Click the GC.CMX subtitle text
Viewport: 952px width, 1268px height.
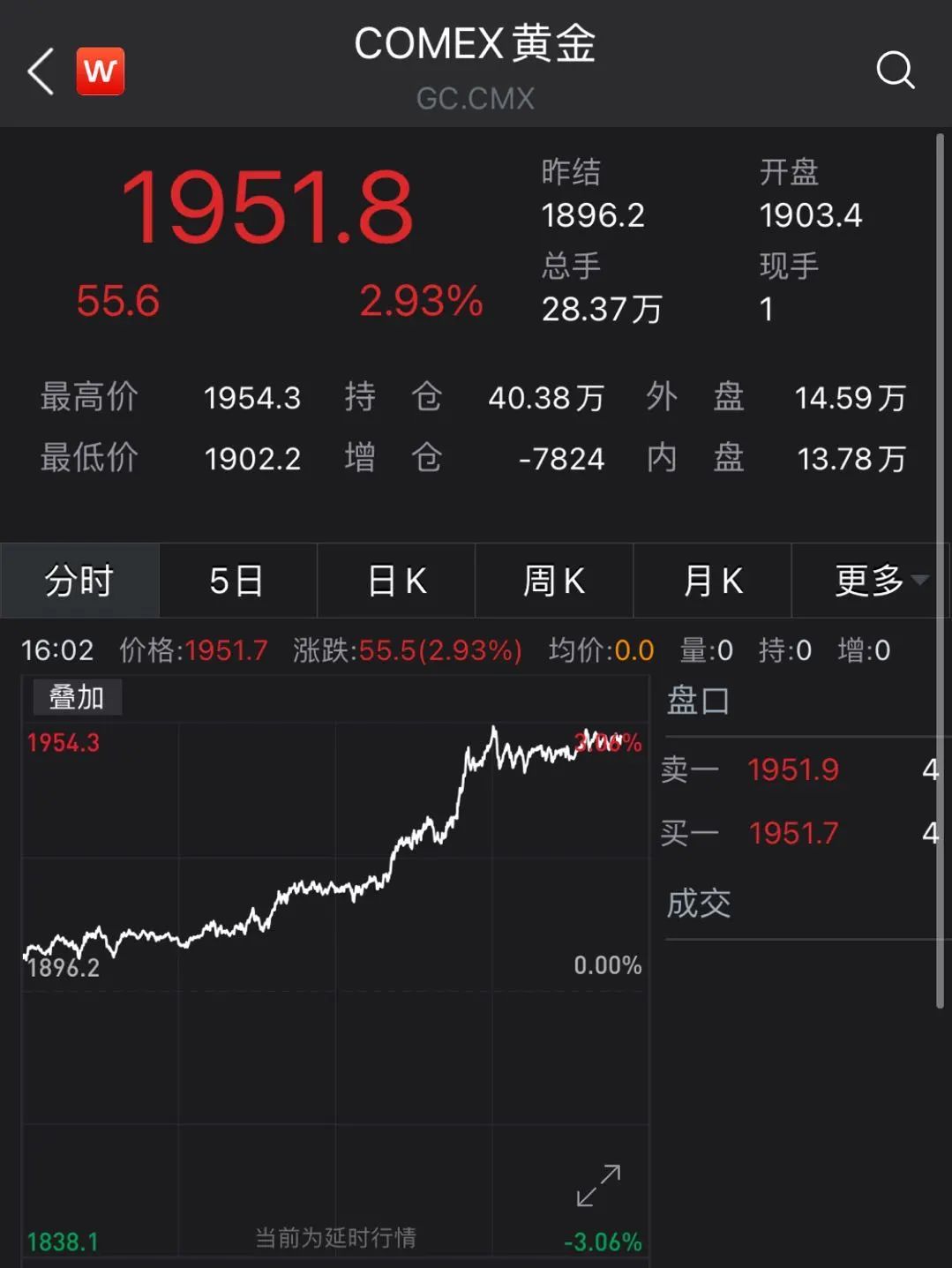(476, 98)
